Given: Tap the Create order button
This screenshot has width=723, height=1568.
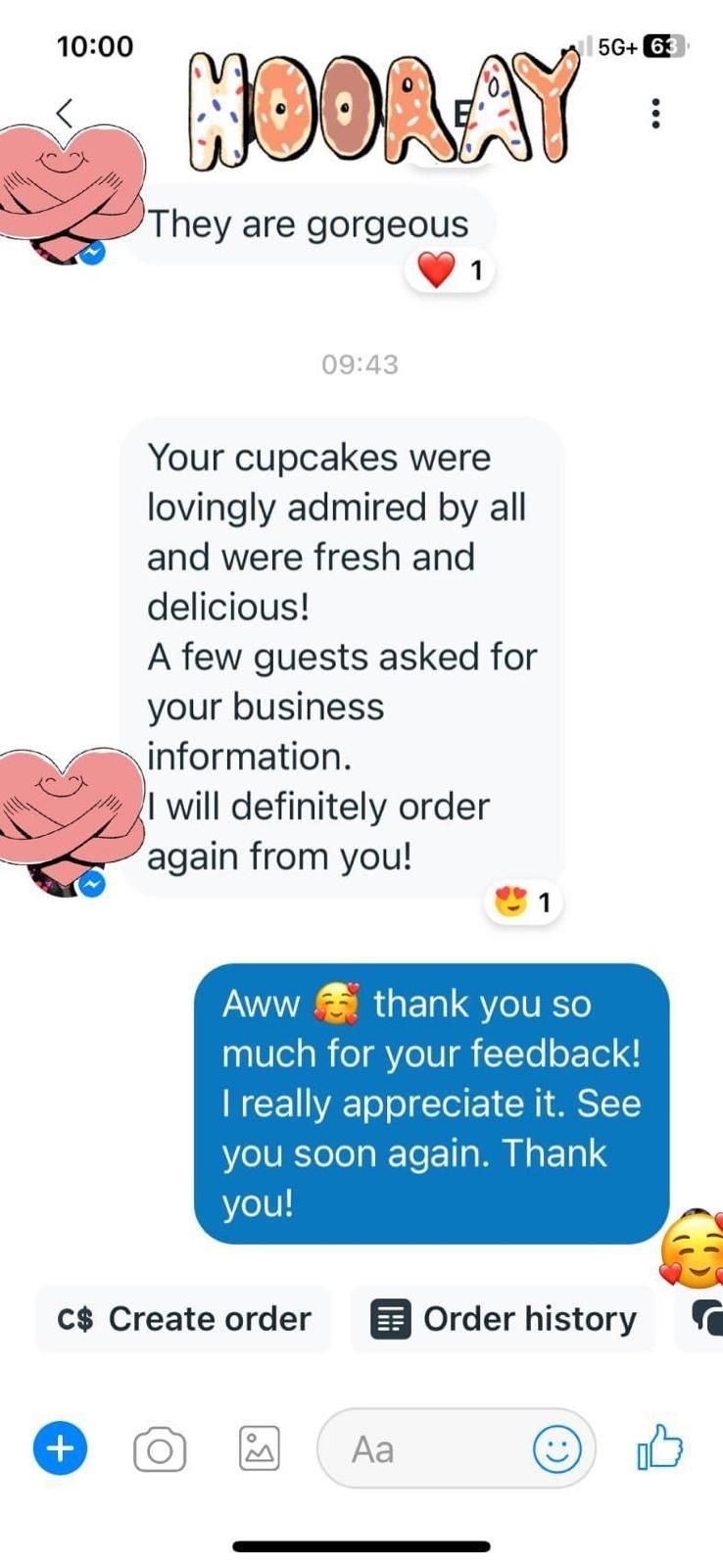Looking at the screenshot, I should click(183, 1319).
